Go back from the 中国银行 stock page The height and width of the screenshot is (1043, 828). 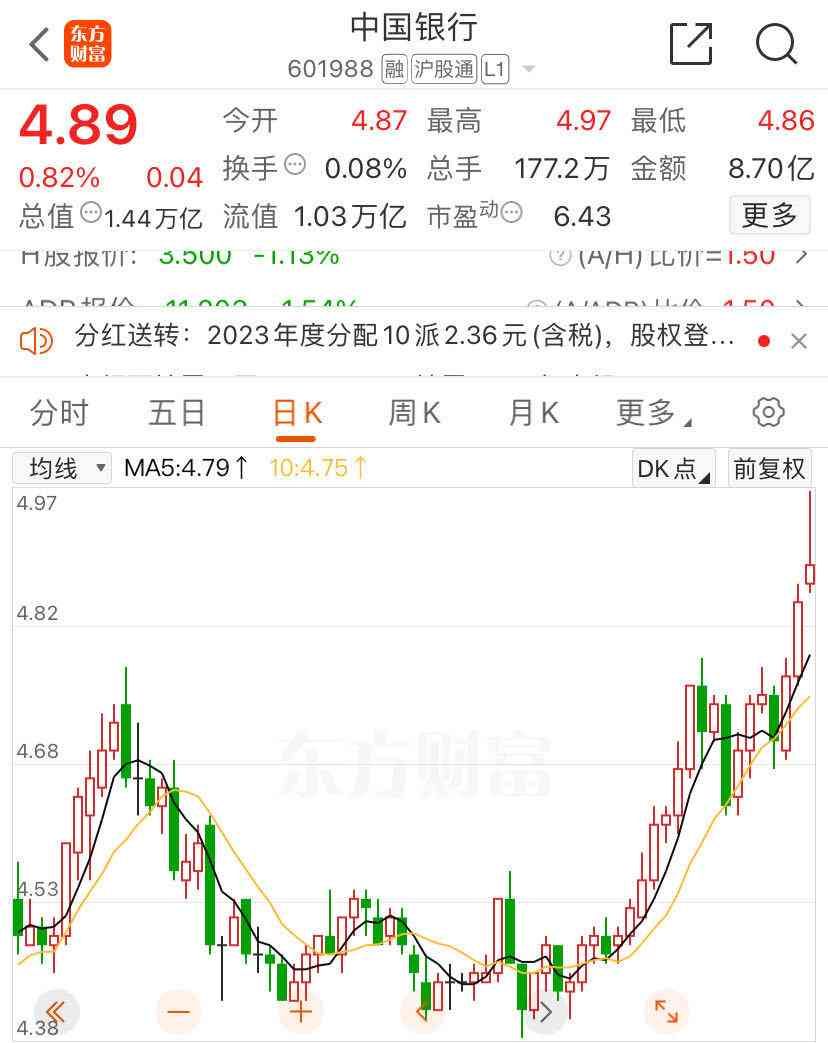pos(39,44)
